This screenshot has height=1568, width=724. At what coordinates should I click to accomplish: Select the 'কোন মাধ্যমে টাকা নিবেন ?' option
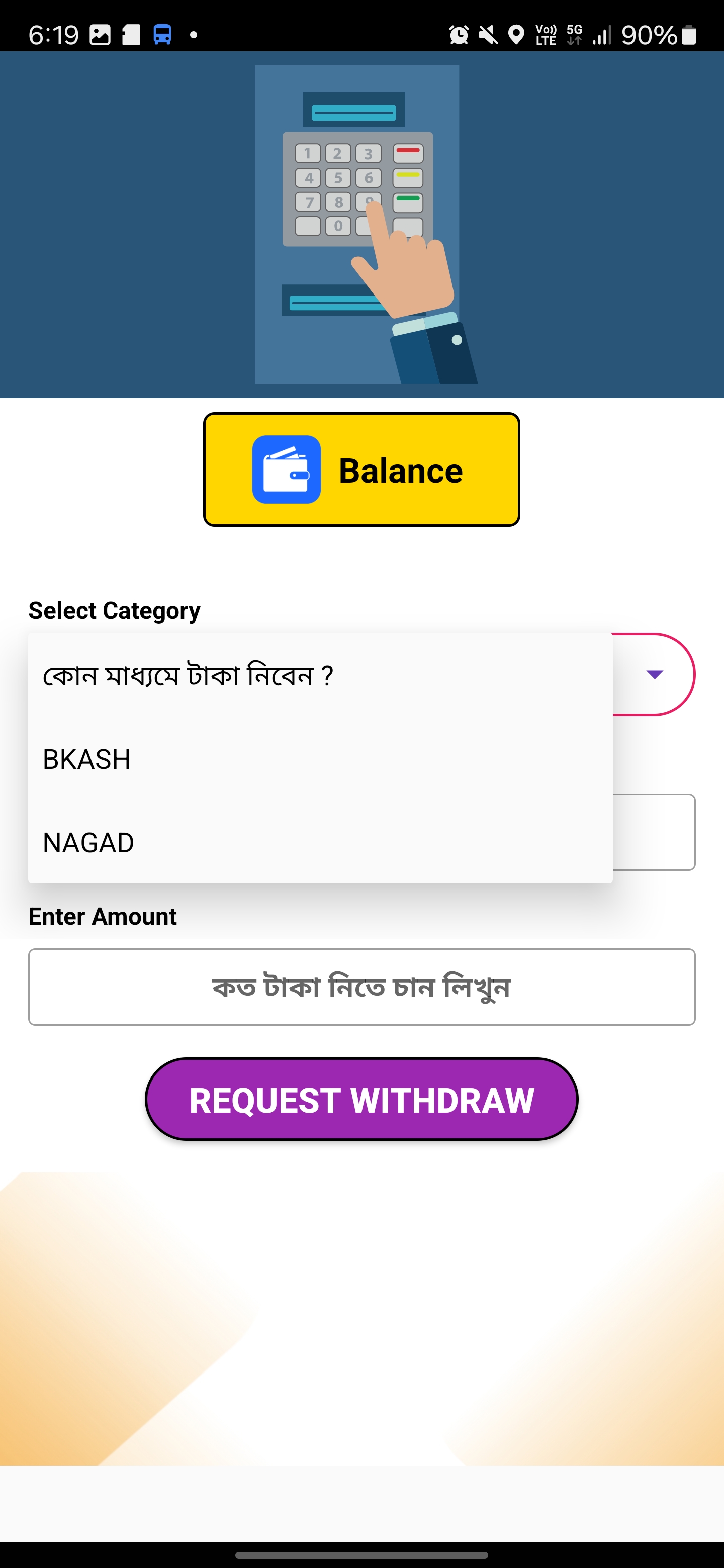320,675
